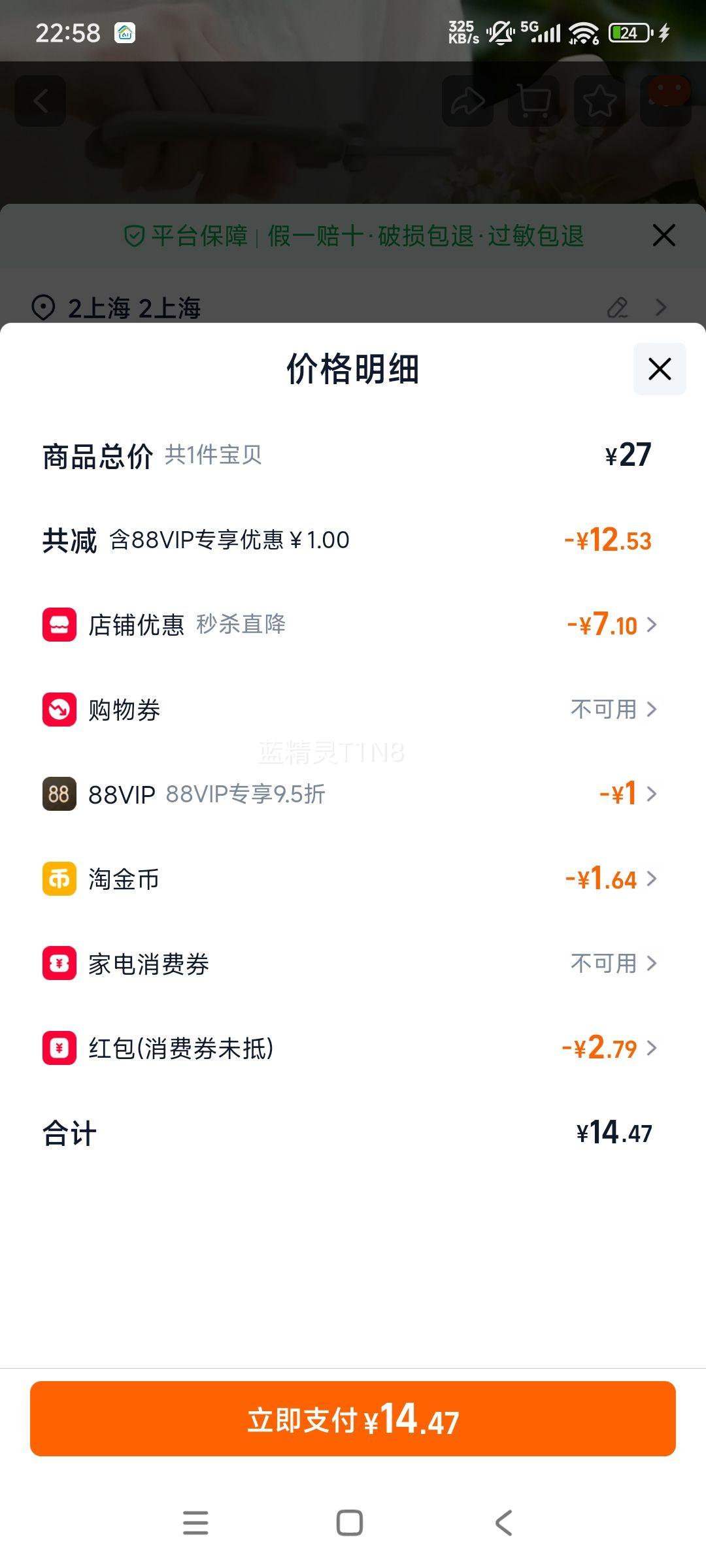This screenshot has width=706, height=1568.
Task: Close the 价格明细 price detail sheet
Action: tap(659, 369)
